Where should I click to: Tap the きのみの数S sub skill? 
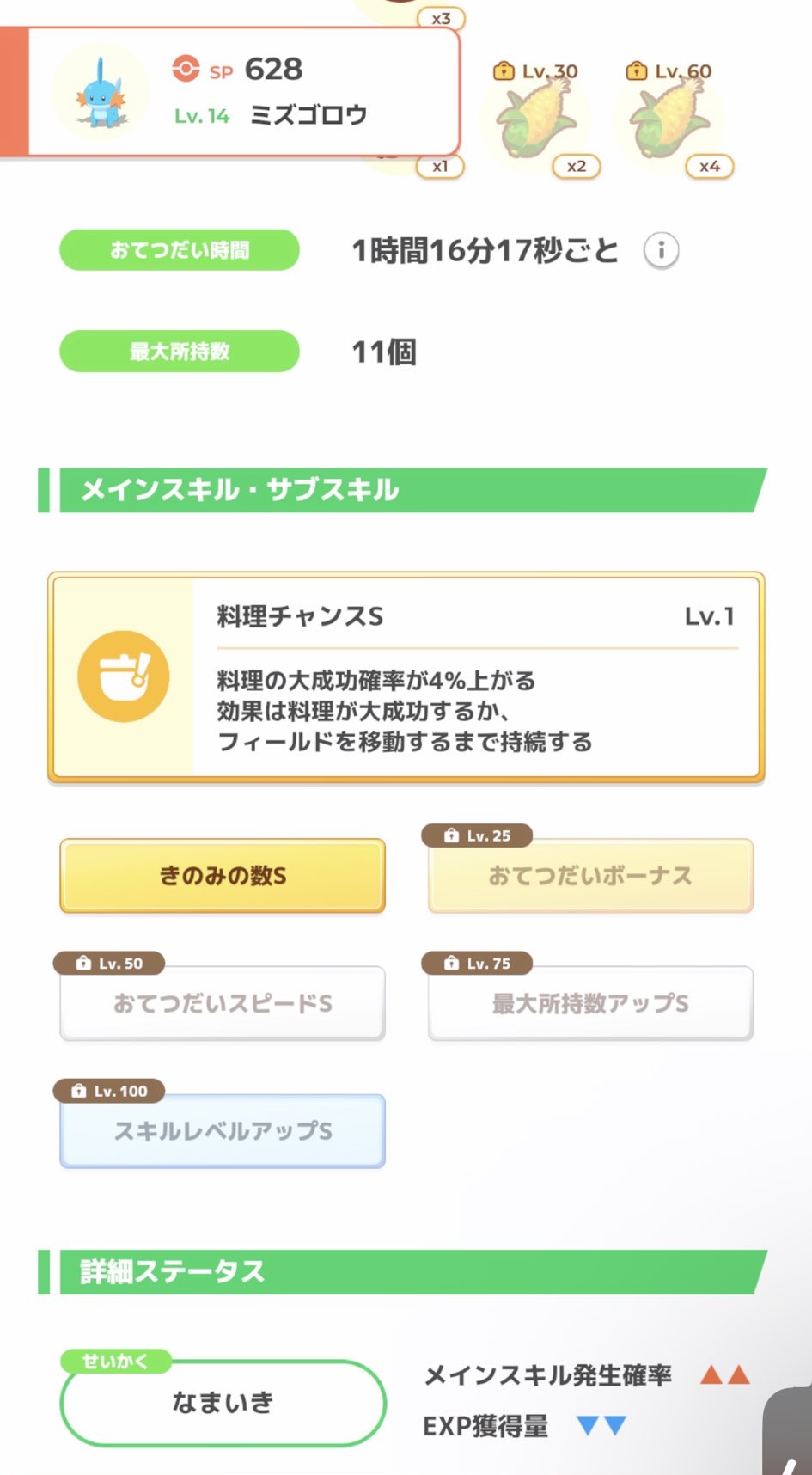click(223, 876)
